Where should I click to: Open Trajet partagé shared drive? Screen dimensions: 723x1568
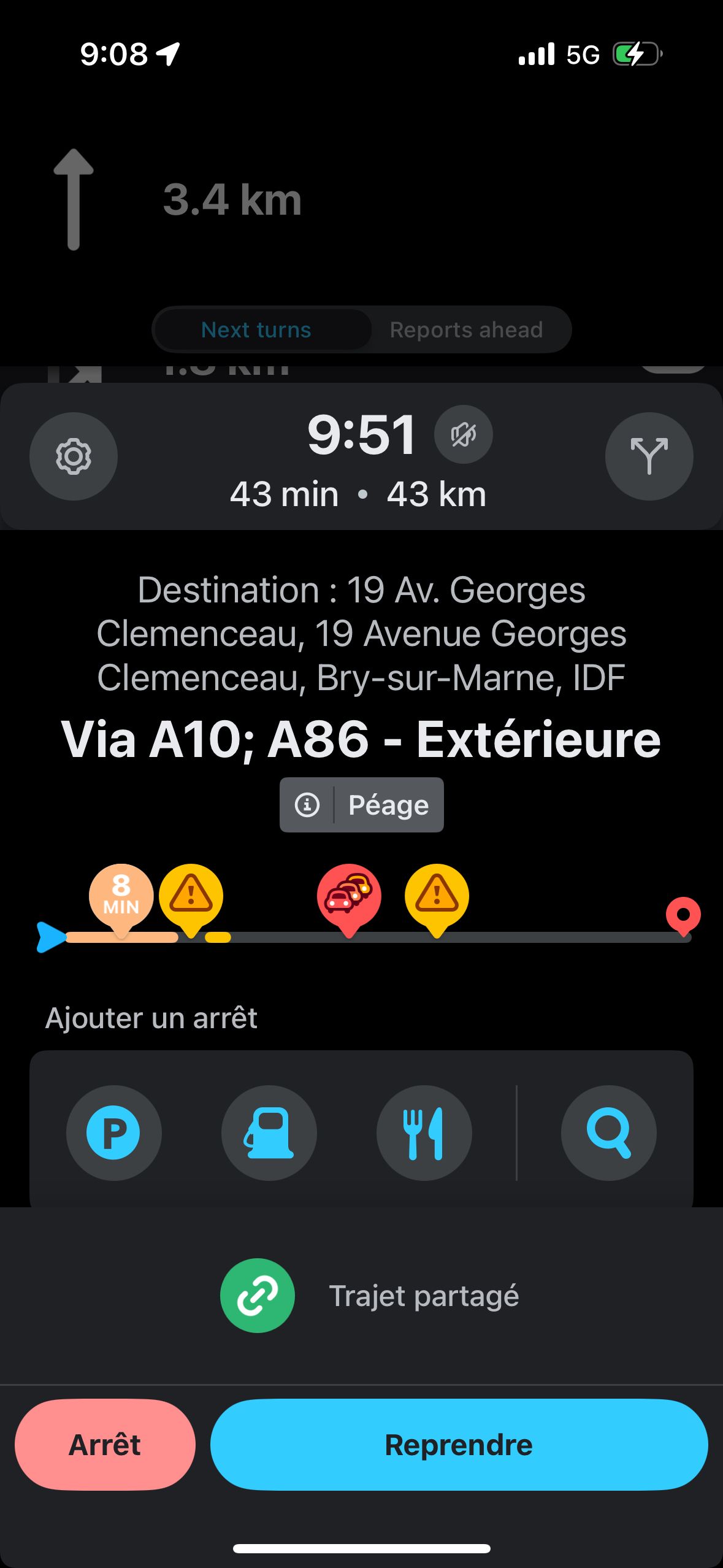click(x=368, y=1296)
